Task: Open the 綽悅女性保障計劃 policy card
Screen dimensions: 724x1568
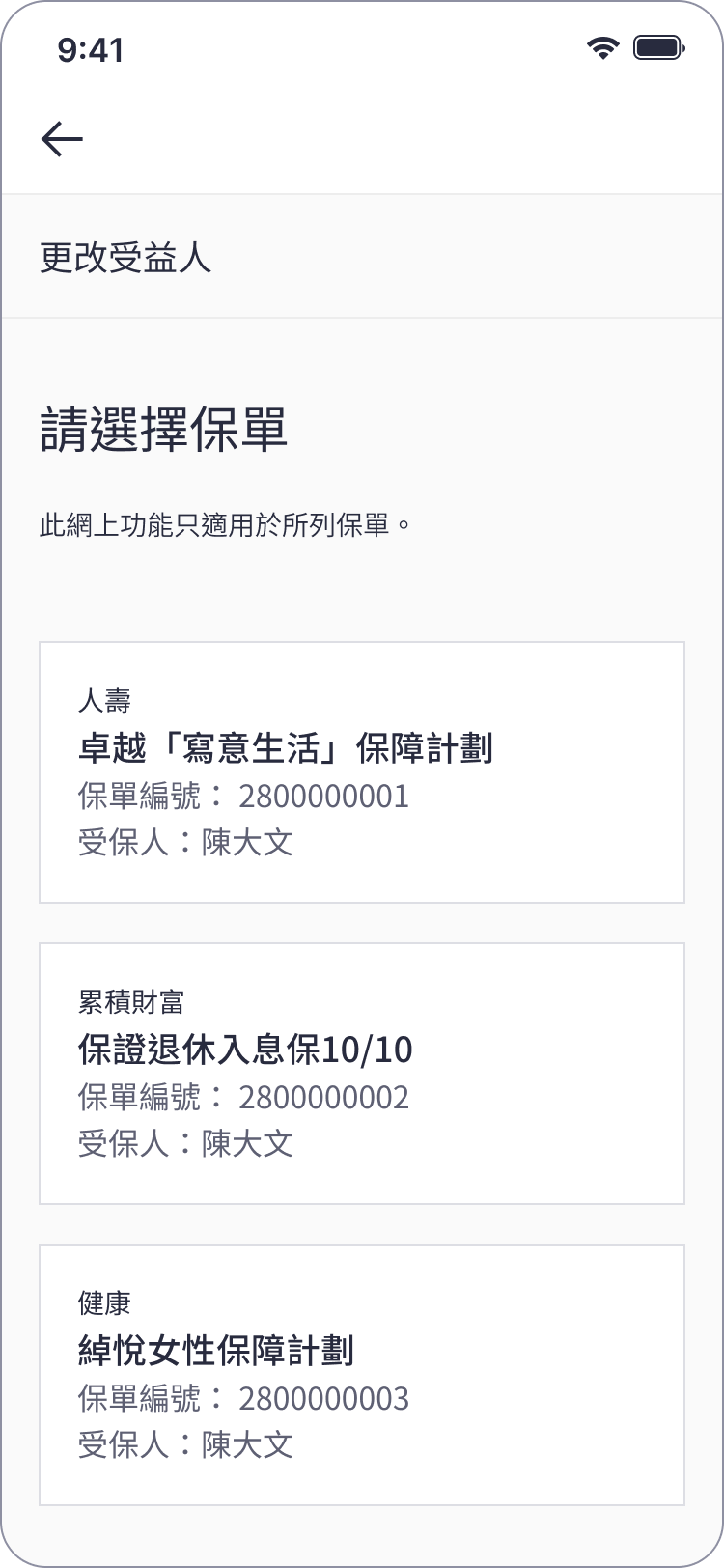Action: [362, 1375]
